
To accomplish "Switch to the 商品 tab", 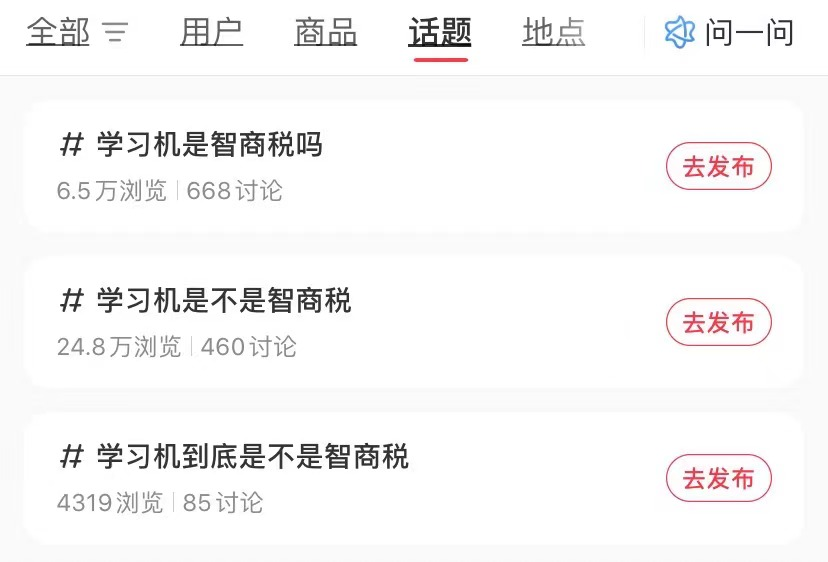I will (325, 33).
